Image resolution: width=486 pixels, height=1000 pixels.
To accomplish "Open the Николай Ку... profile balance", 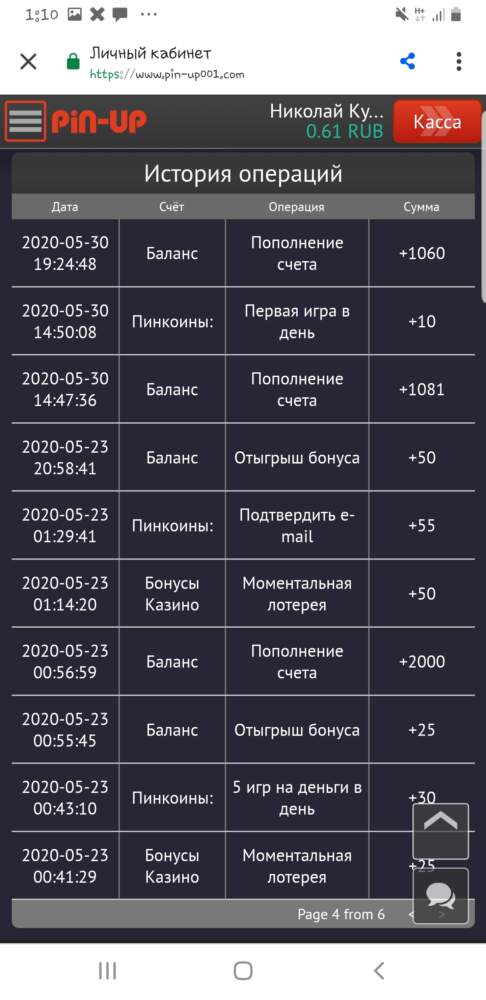I will tap(327, 121).
